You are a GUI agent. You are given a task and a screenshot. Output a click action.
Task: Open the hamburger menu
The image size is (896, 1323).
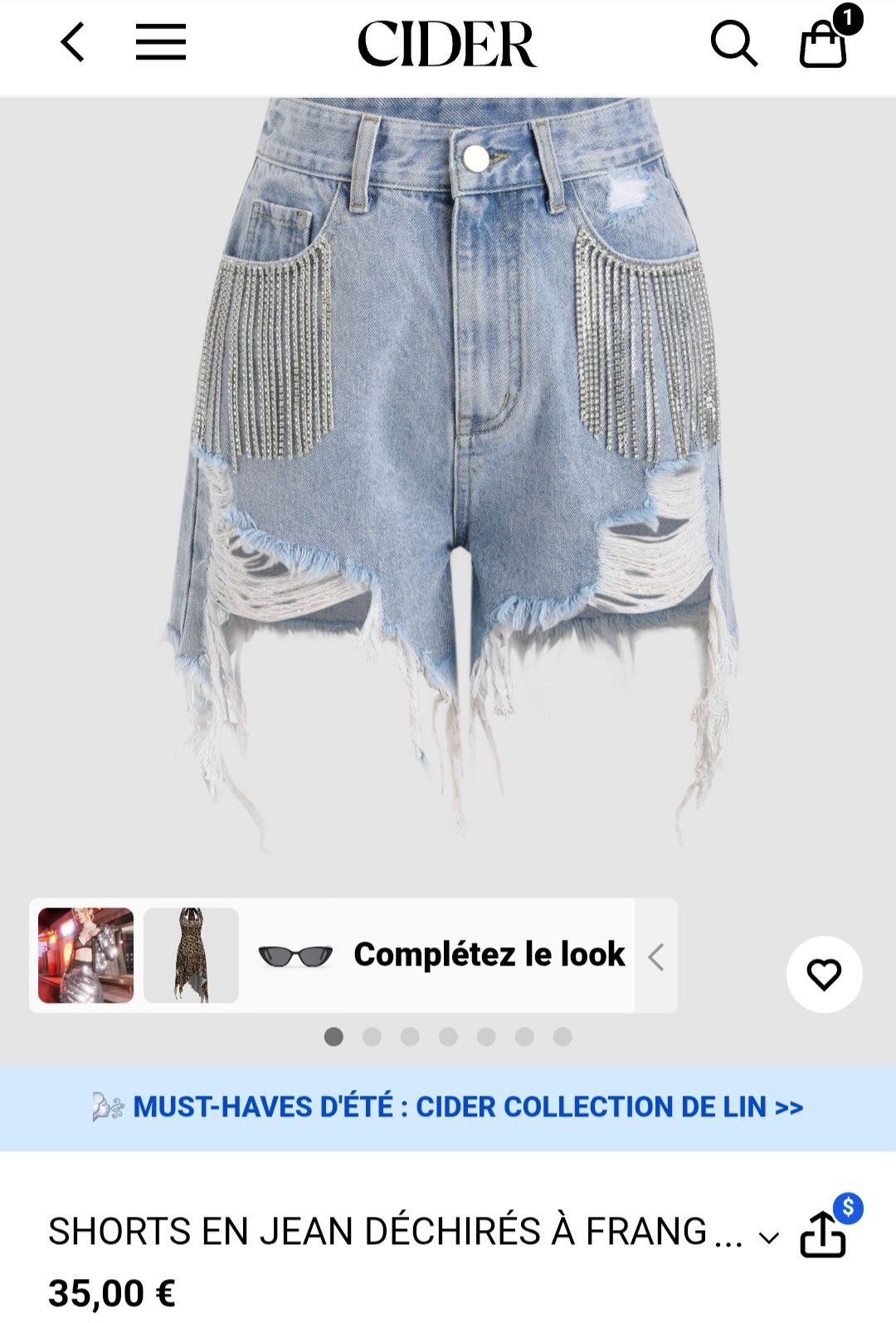click(161, 42)
